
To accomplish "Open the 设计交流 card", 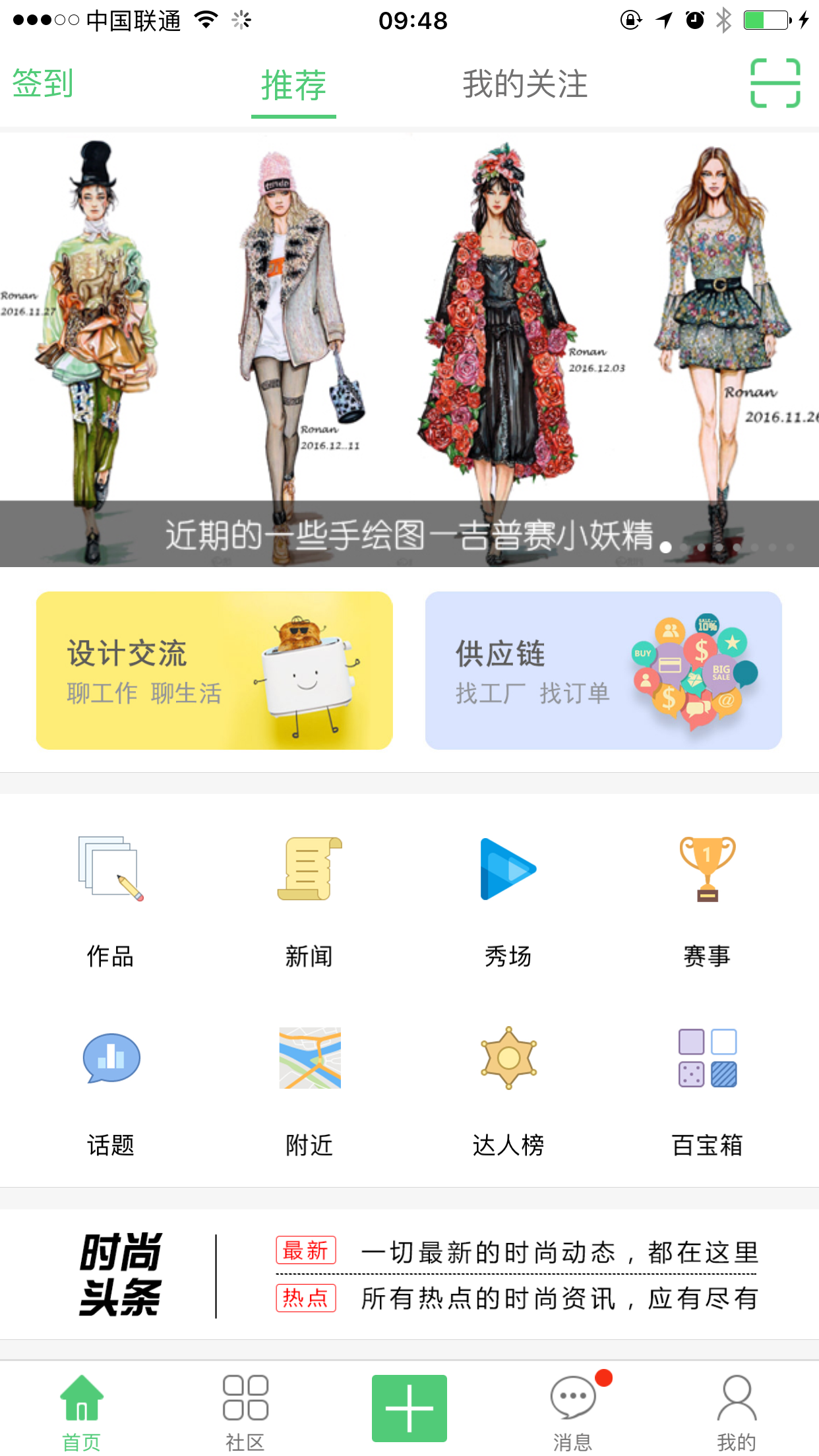I will (x=214, y=671).
